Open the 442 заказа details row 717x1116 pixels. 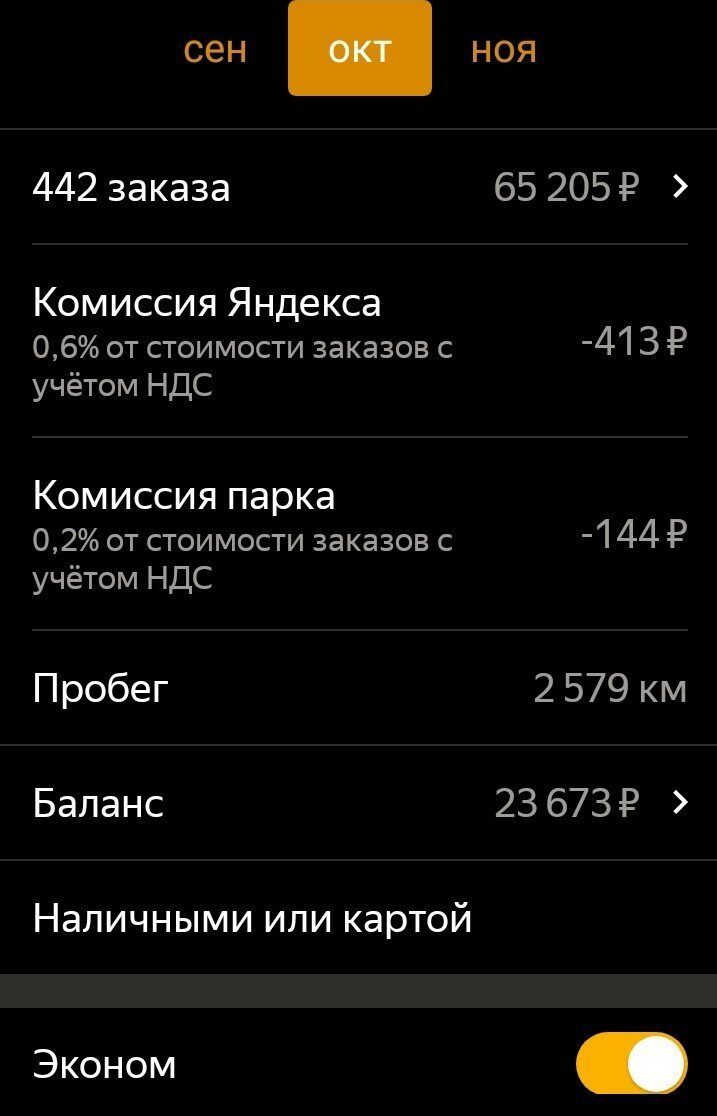[358, 187]
